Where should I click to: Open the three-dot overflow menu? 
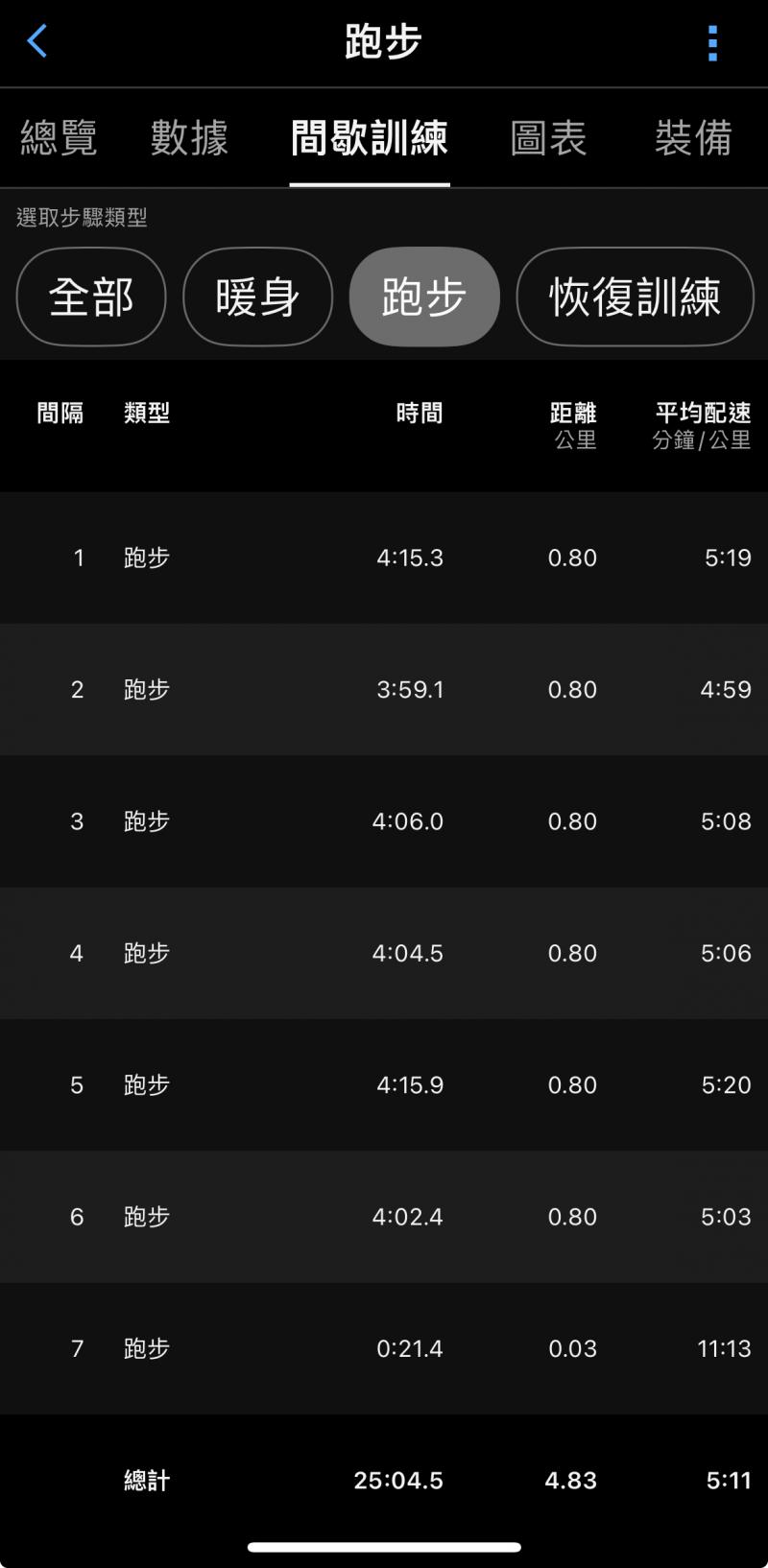pyautogui.click(x=712, y=43)
